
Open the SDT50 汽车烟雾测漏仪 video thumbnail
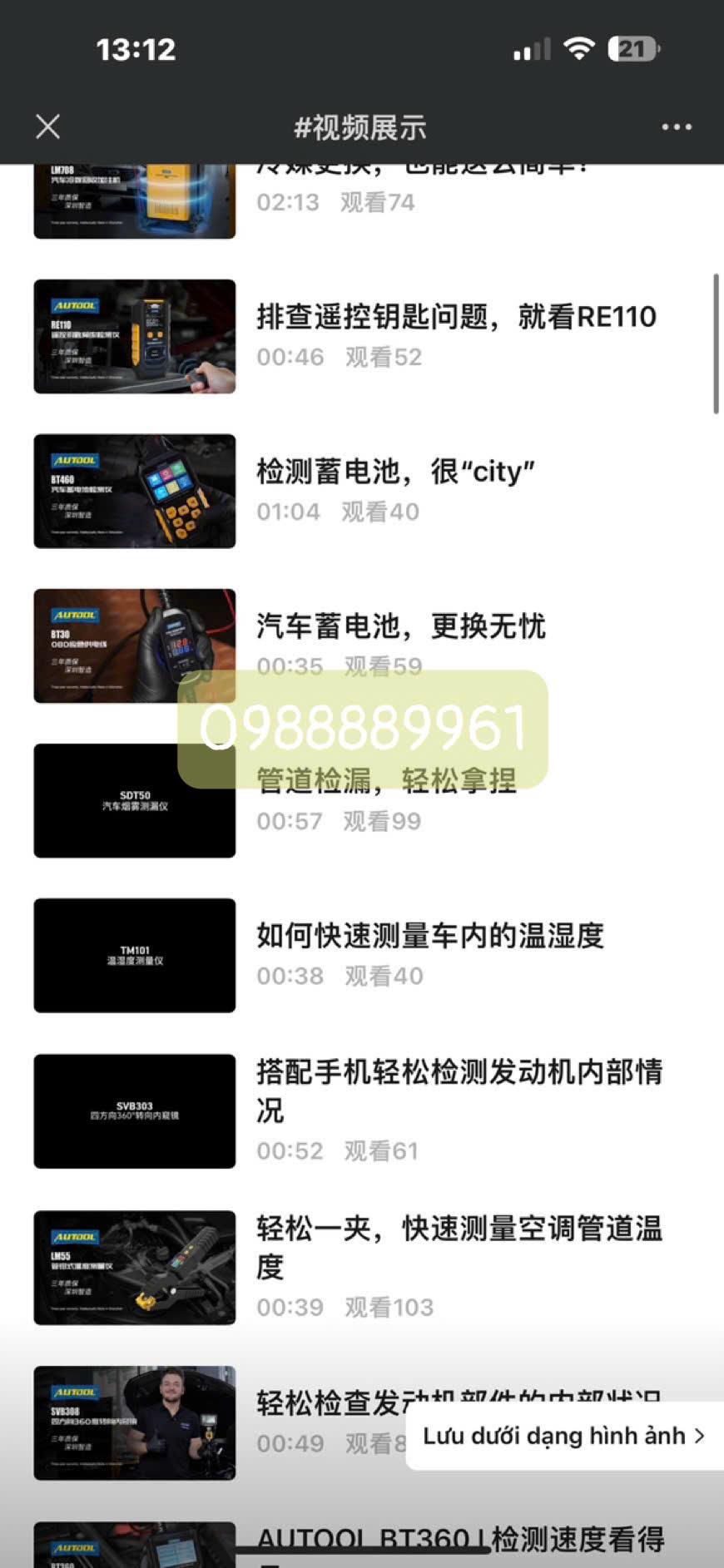pos(135,800)
